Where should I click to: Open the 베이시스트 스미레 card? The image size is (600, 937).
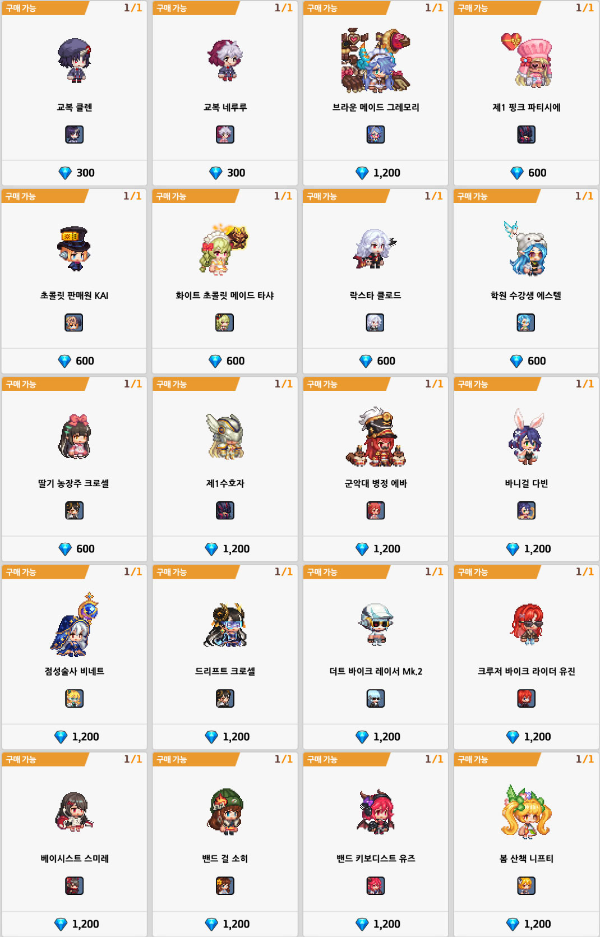click(75, 842)
